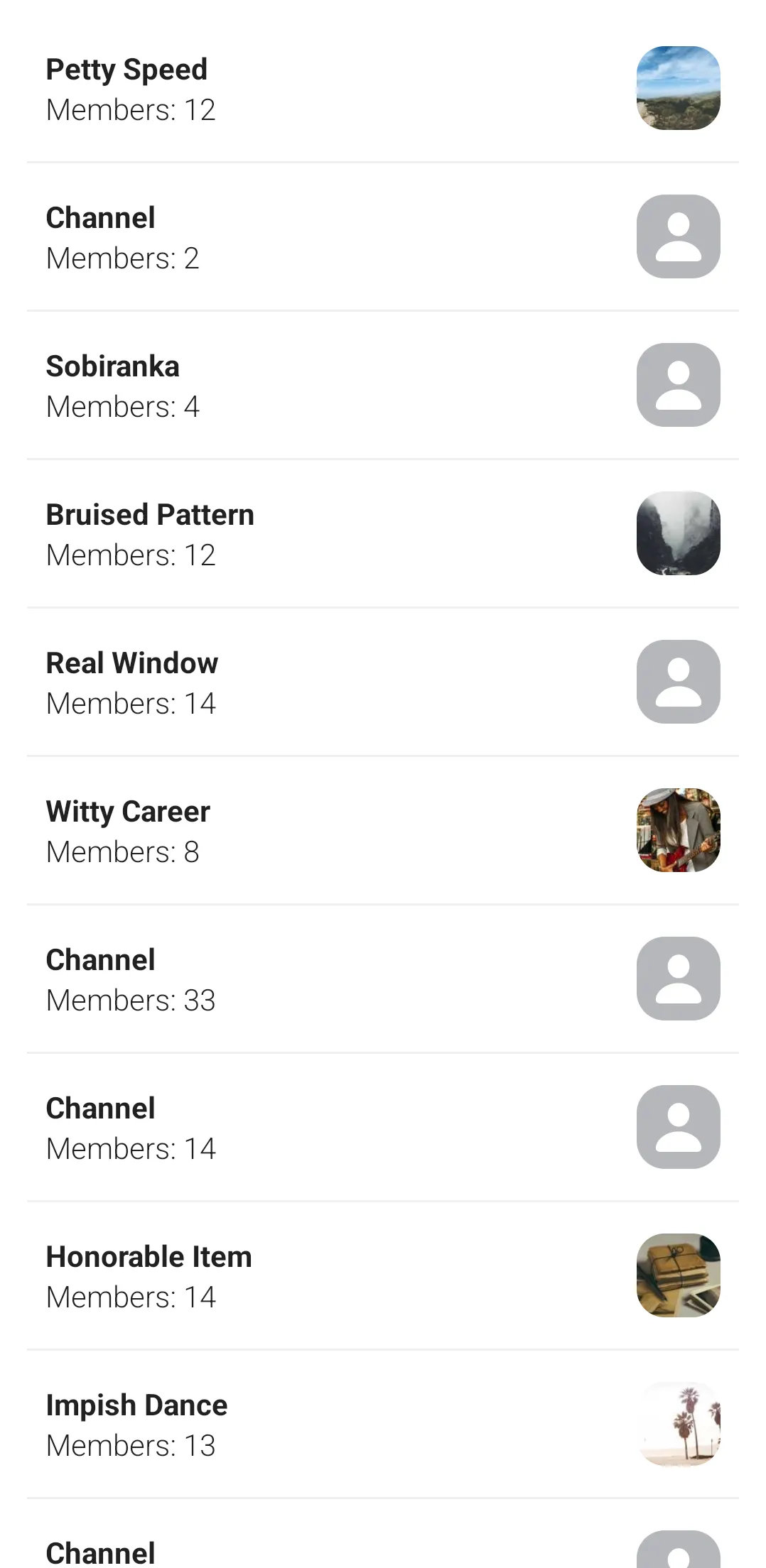Viewport: 766px width, 1568px height.
Task: Click the placeholder avatar for Real Window
Action: click(678, 681)
